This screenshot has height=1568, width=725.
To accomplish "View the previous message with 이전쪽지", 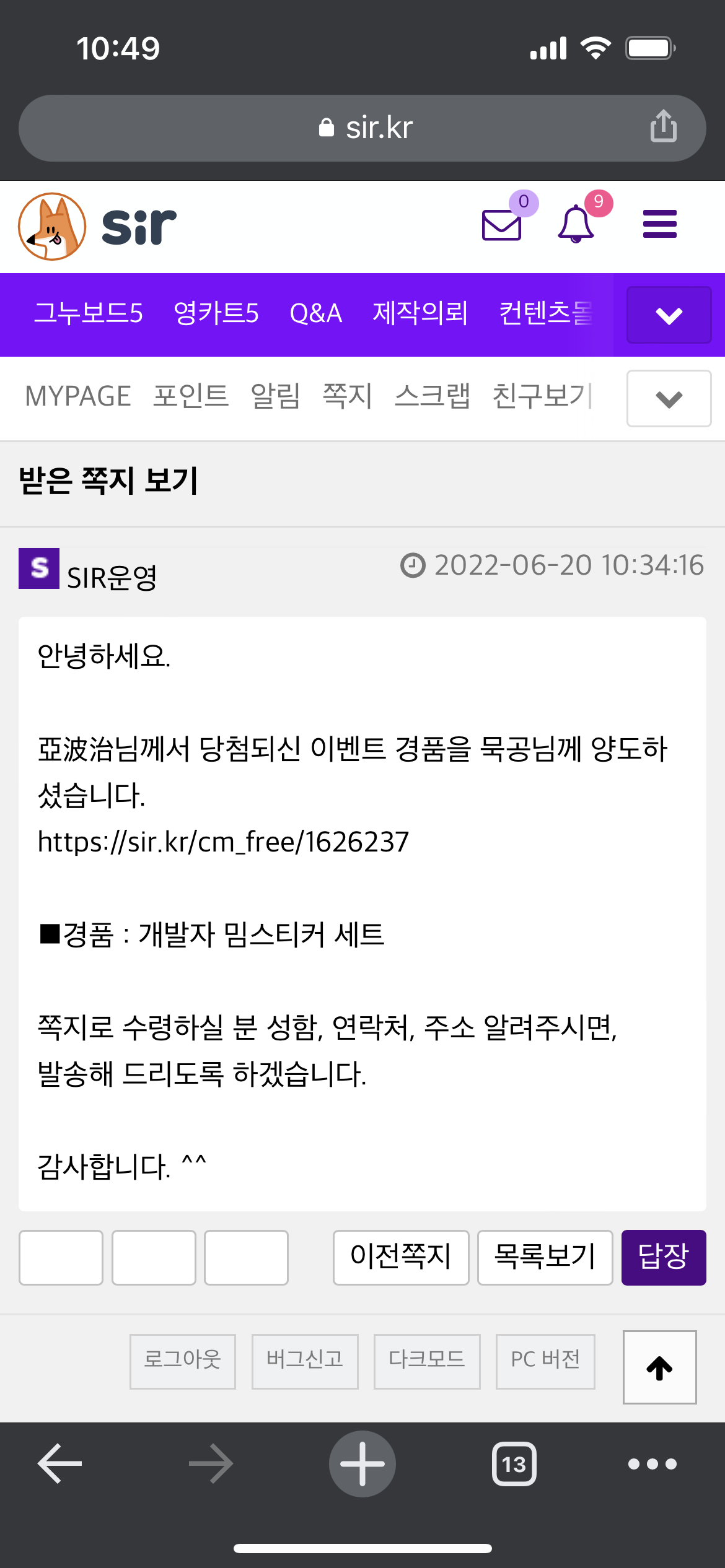I will 401,1257.
